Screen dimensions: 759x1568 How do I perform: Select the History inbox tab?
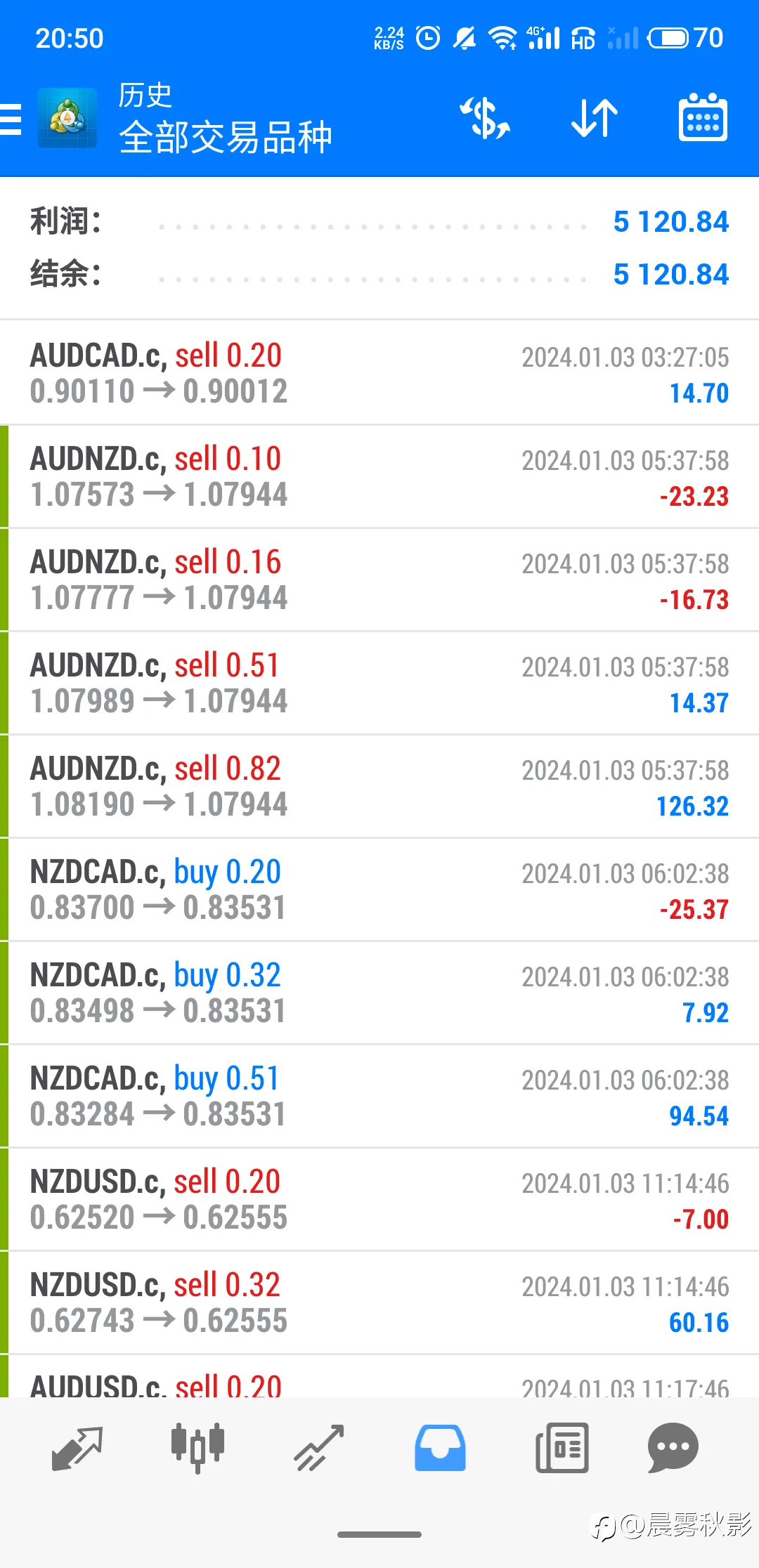(440, 1448)
